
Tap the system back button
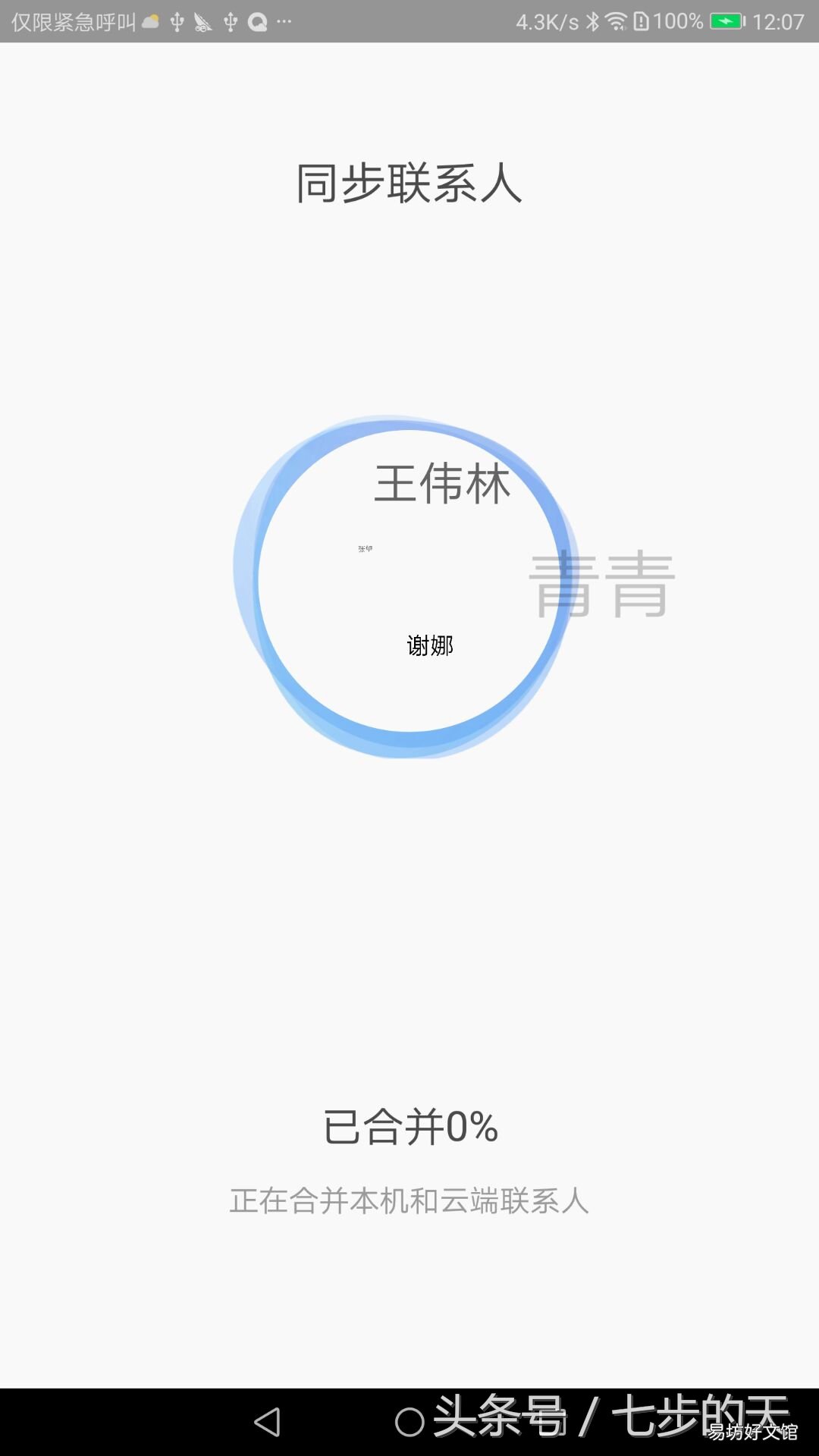point(267,1422)
